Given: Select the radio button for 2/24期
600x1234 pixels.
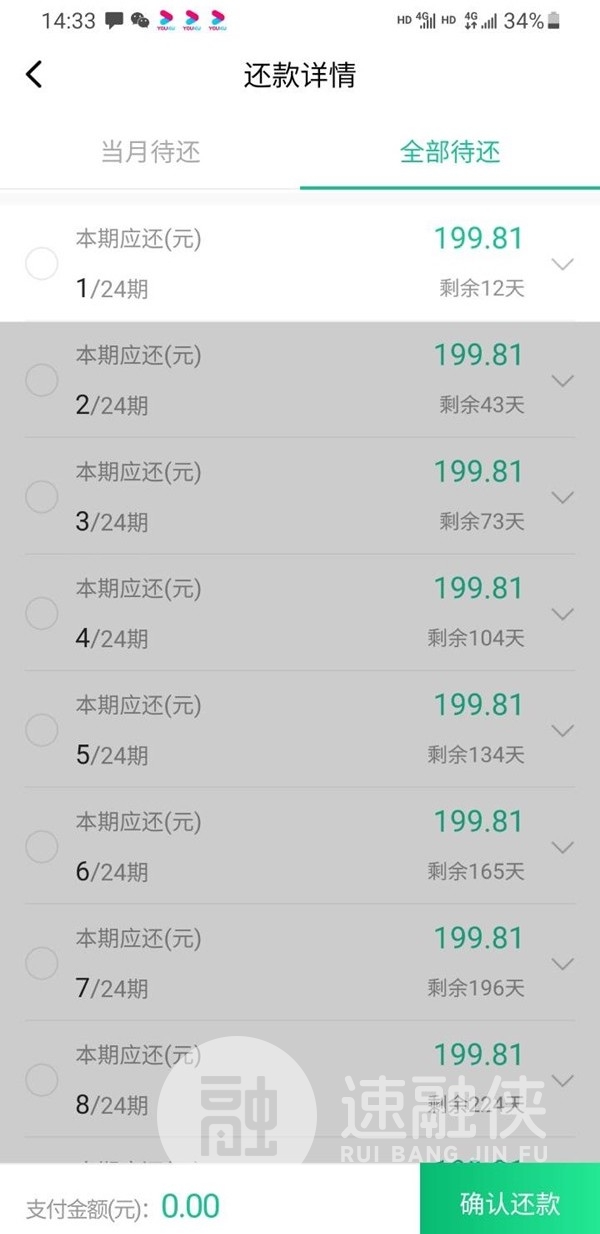Looking at the screenshot, I should pyautogui.click(x=42, y=380).
